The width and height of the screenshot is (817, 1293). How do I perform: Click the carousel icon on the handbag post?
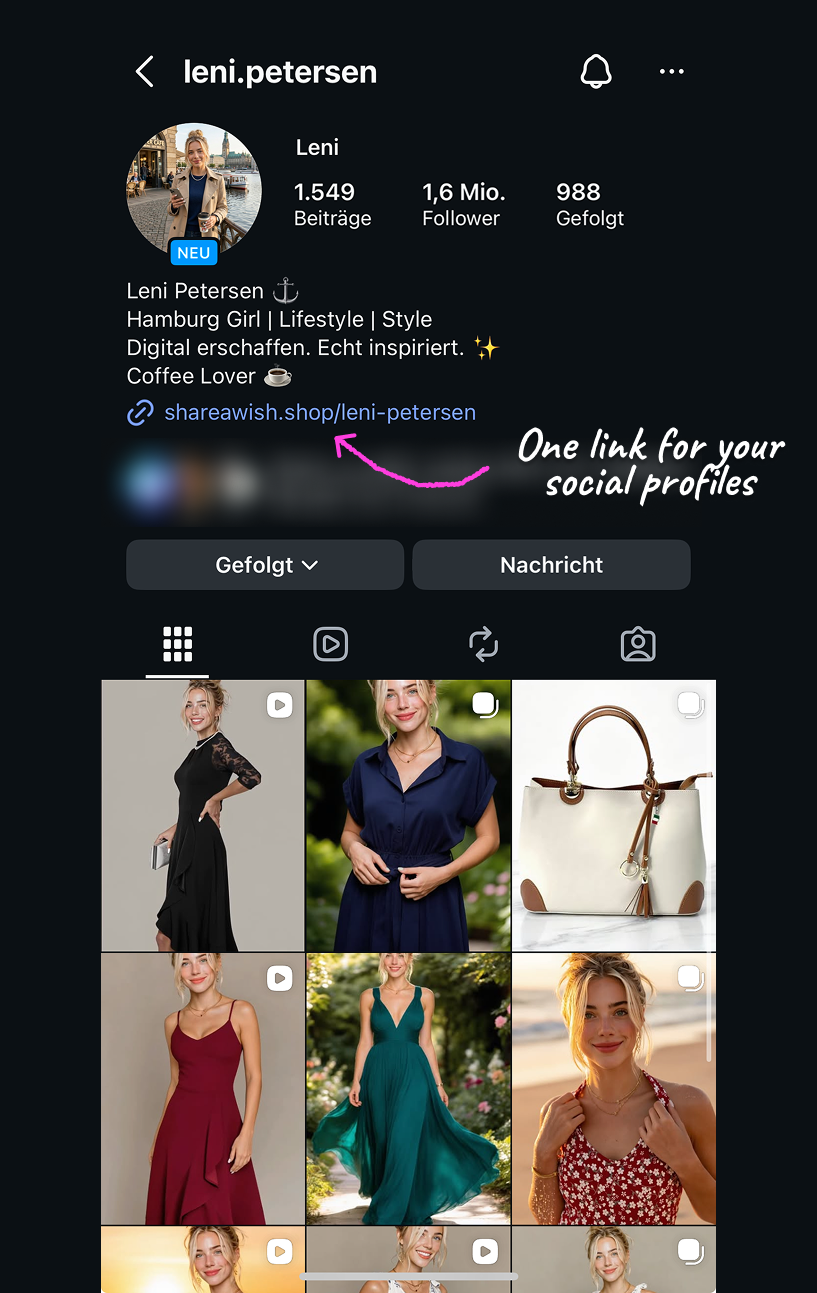(x=690, y=704)
